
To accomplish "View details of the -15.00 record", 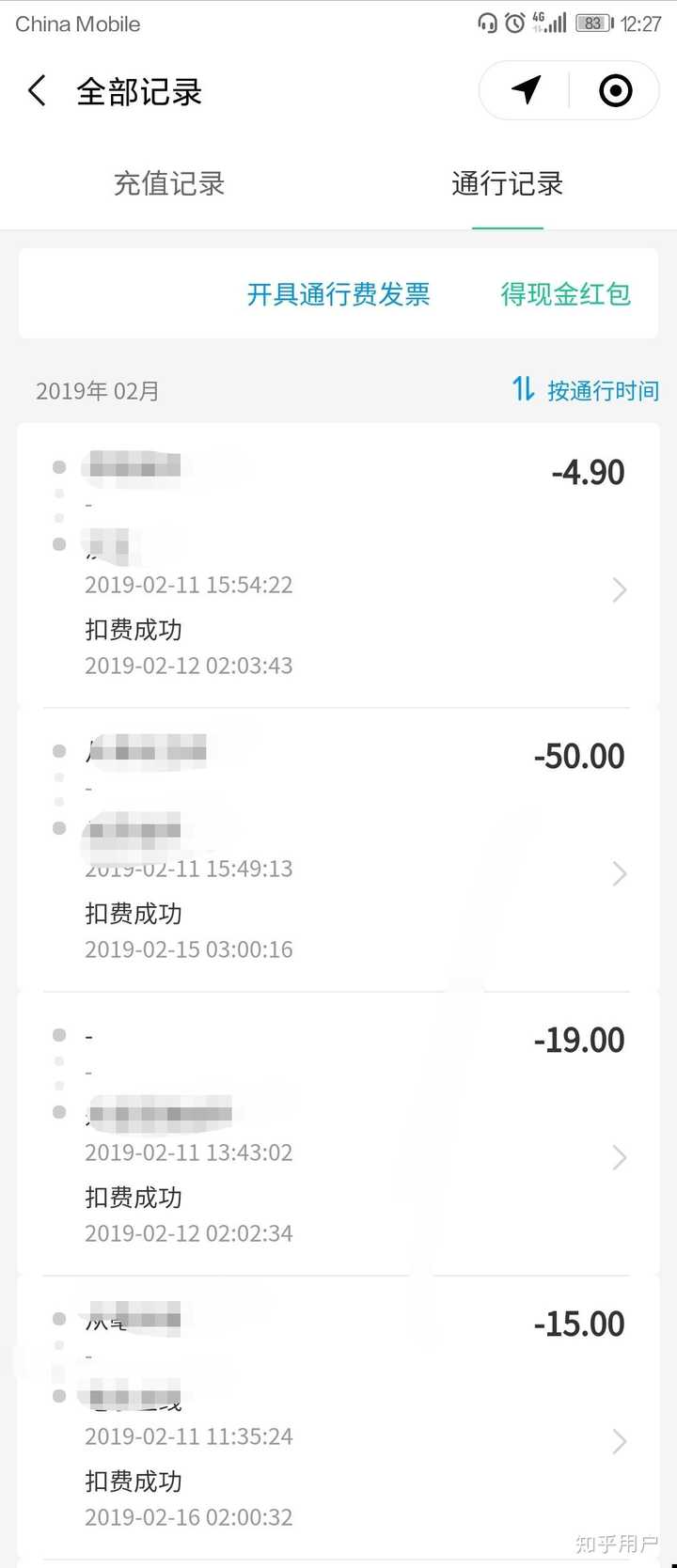I will [x=338, y=1417].
